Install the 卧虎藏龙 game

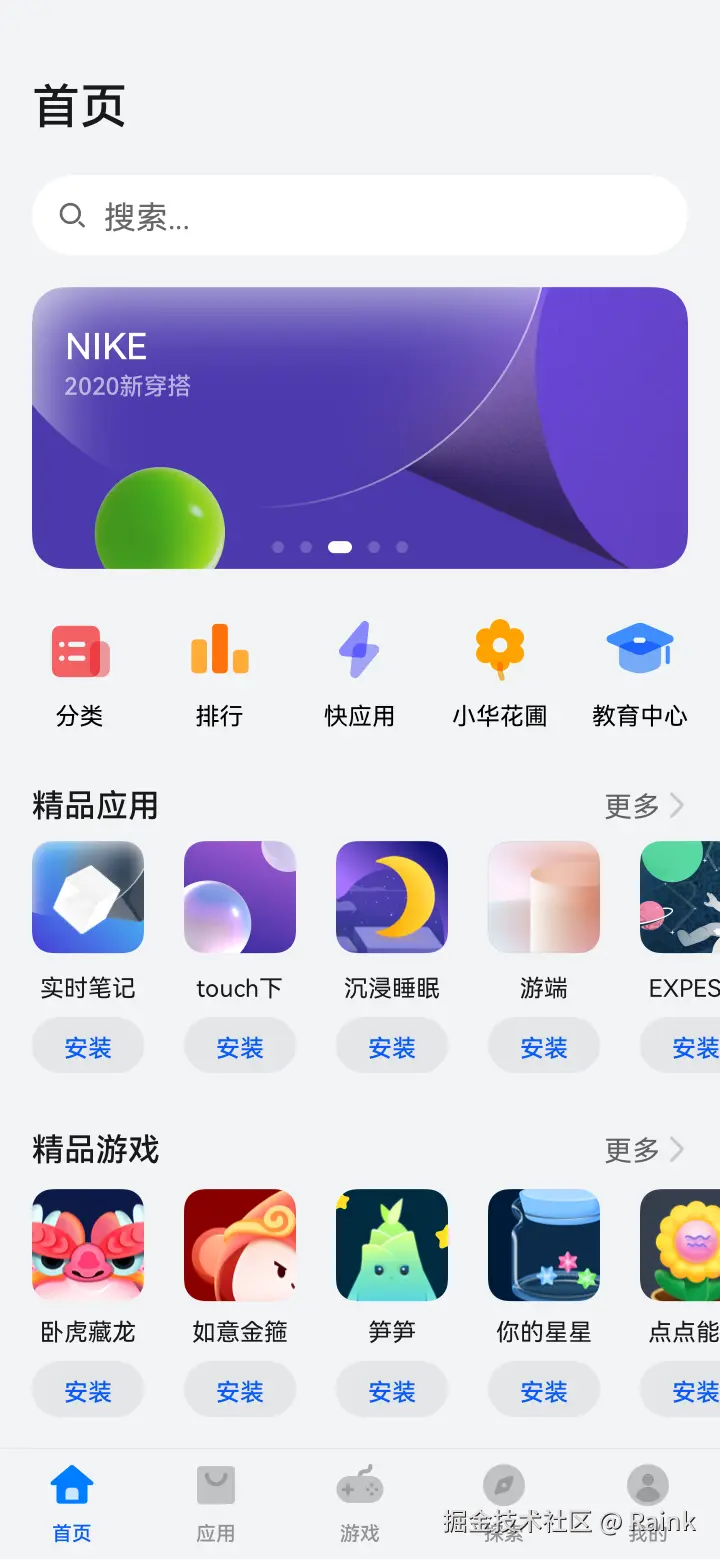[x=88, y=1391]
